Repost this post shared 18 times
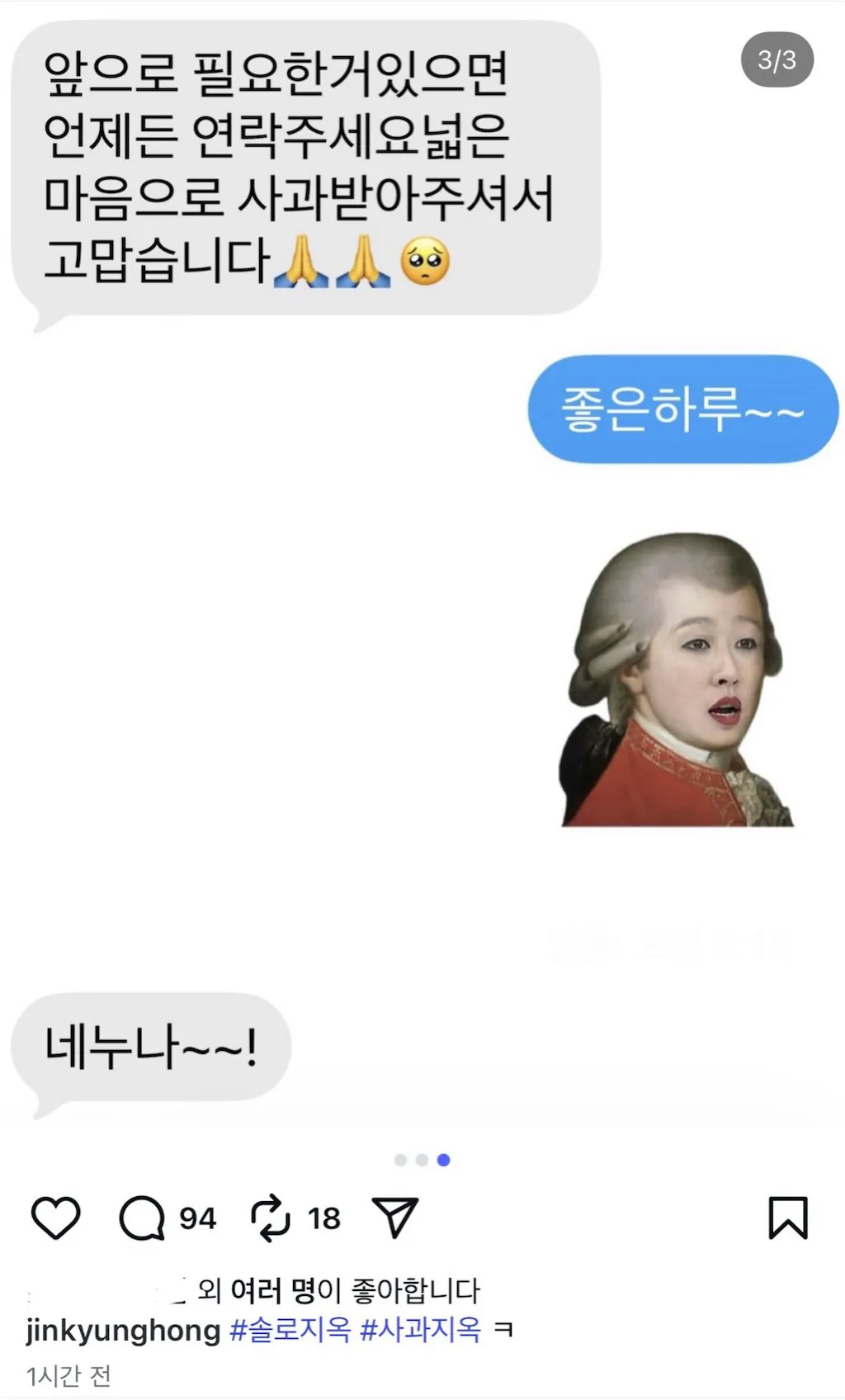 coord(271,1218)
